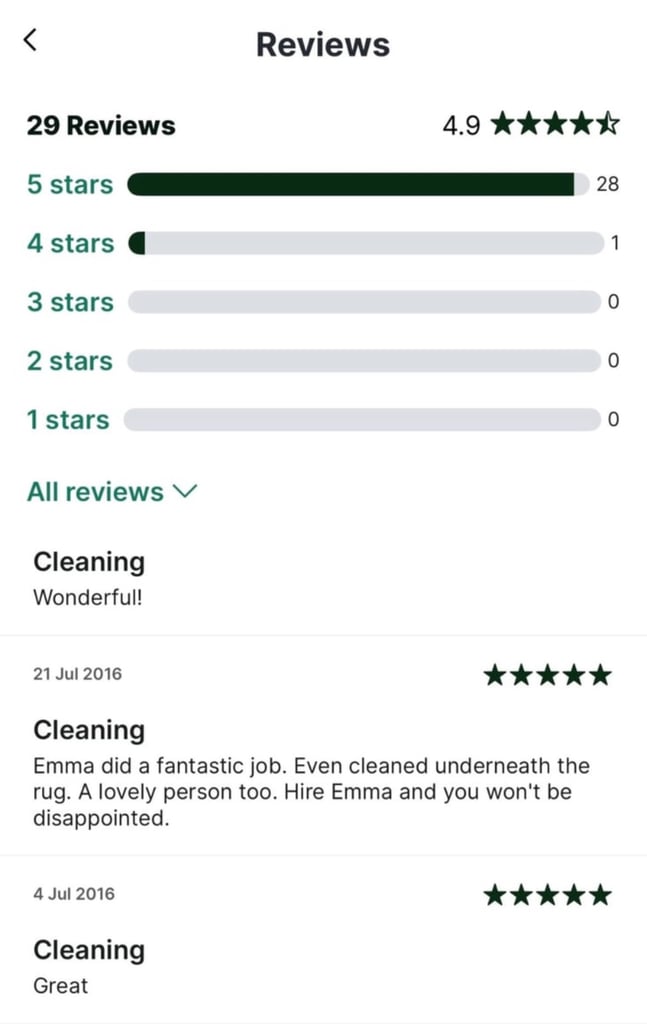Go back from the Reviews screen

tap(30, 40)
